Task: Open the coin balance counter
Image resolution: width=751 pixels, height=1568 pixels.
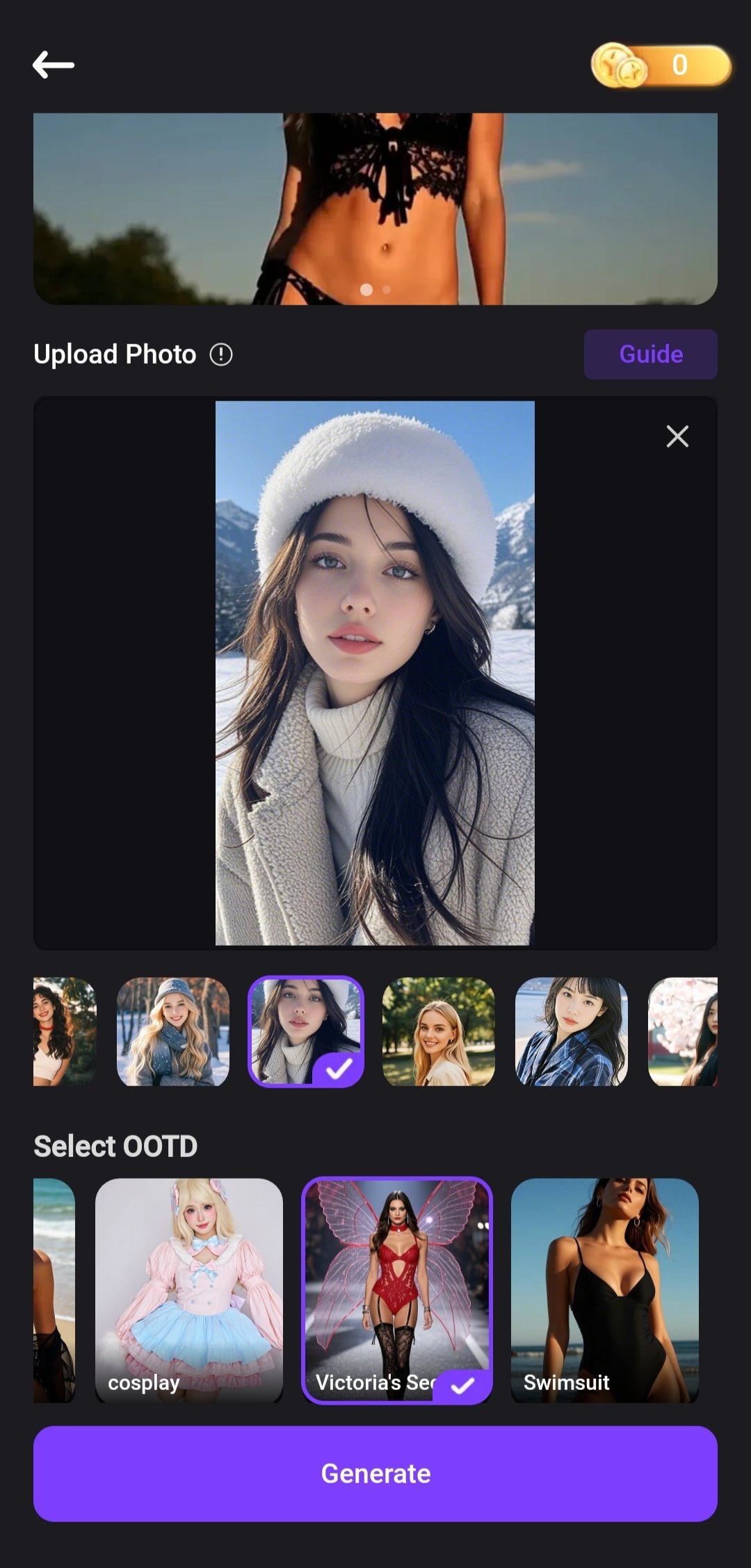Action: point(661,66)
